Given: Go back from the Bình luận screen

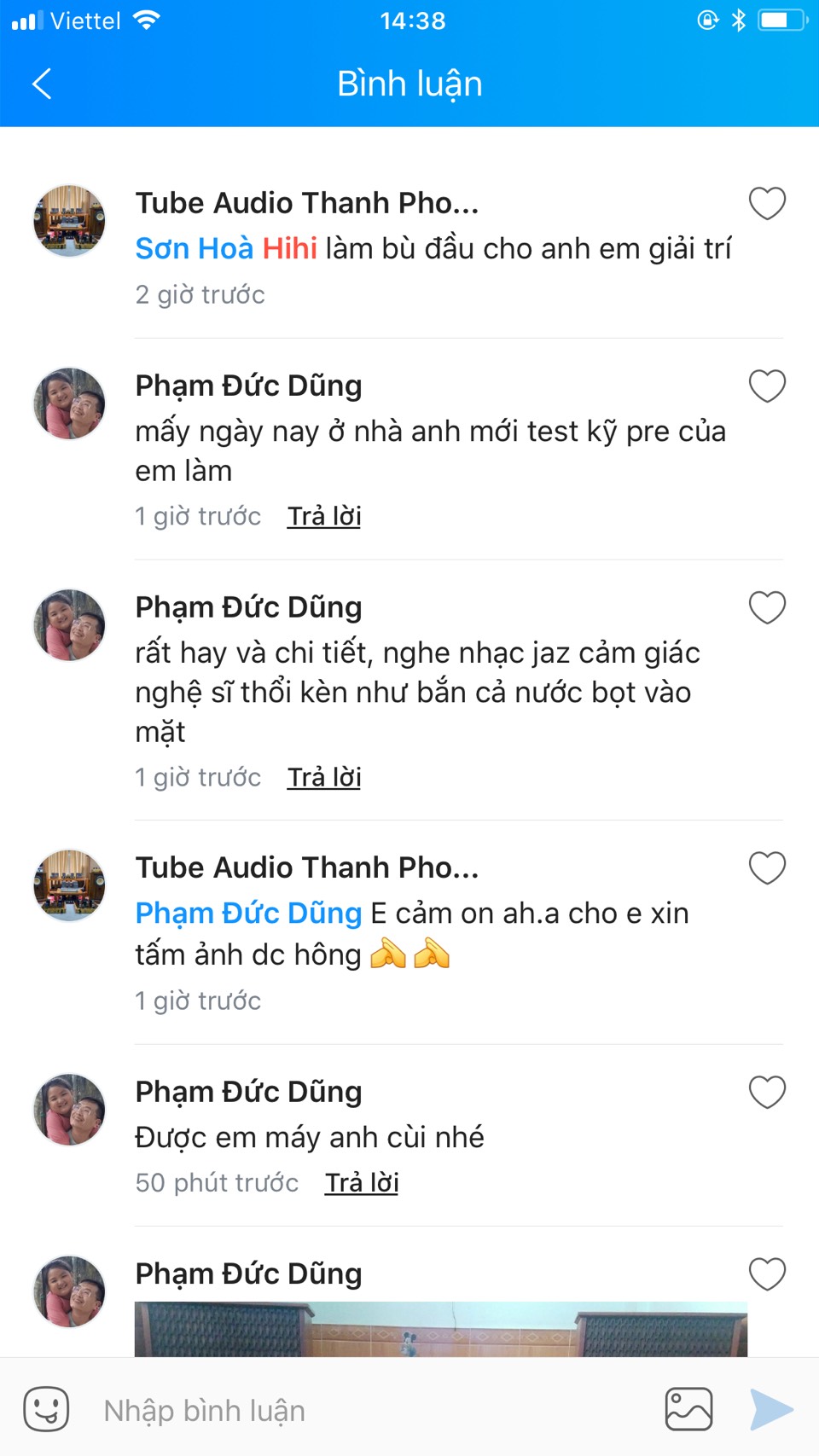Looking at the screenshot, I should pyautogui.click(x=42, y=84).
